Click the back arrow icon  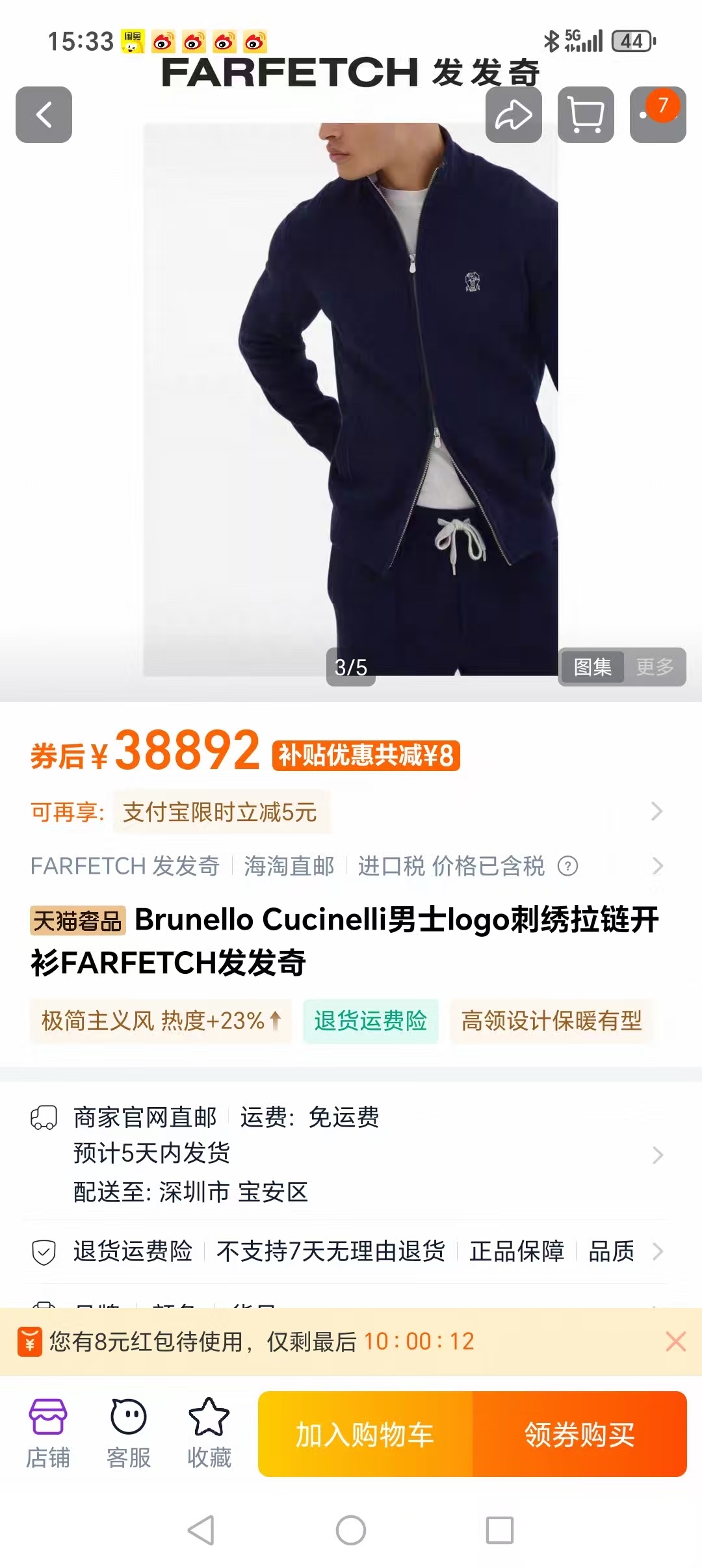tap(44, 116)
